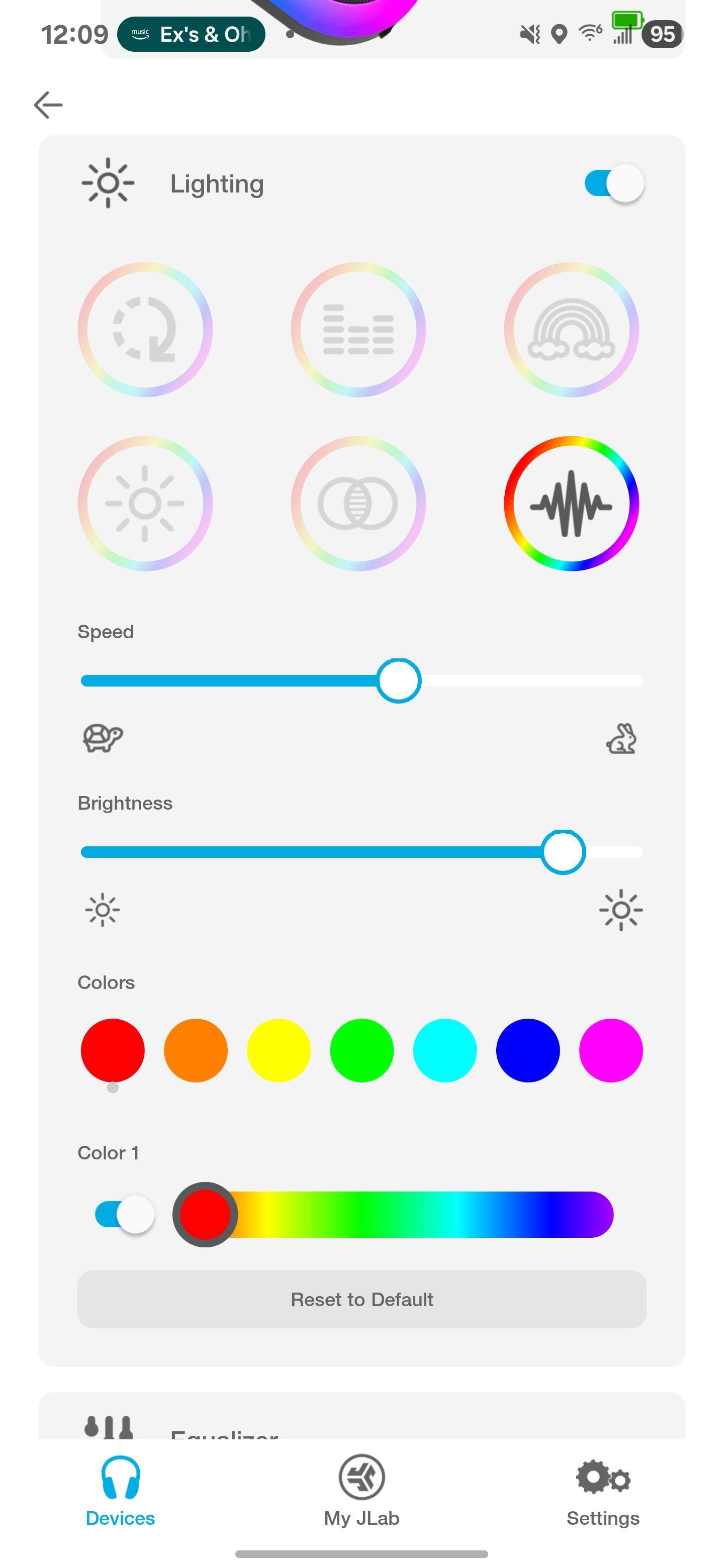Pick the blue color swatch
The image size is (724, 1568).
(528, 1050)
